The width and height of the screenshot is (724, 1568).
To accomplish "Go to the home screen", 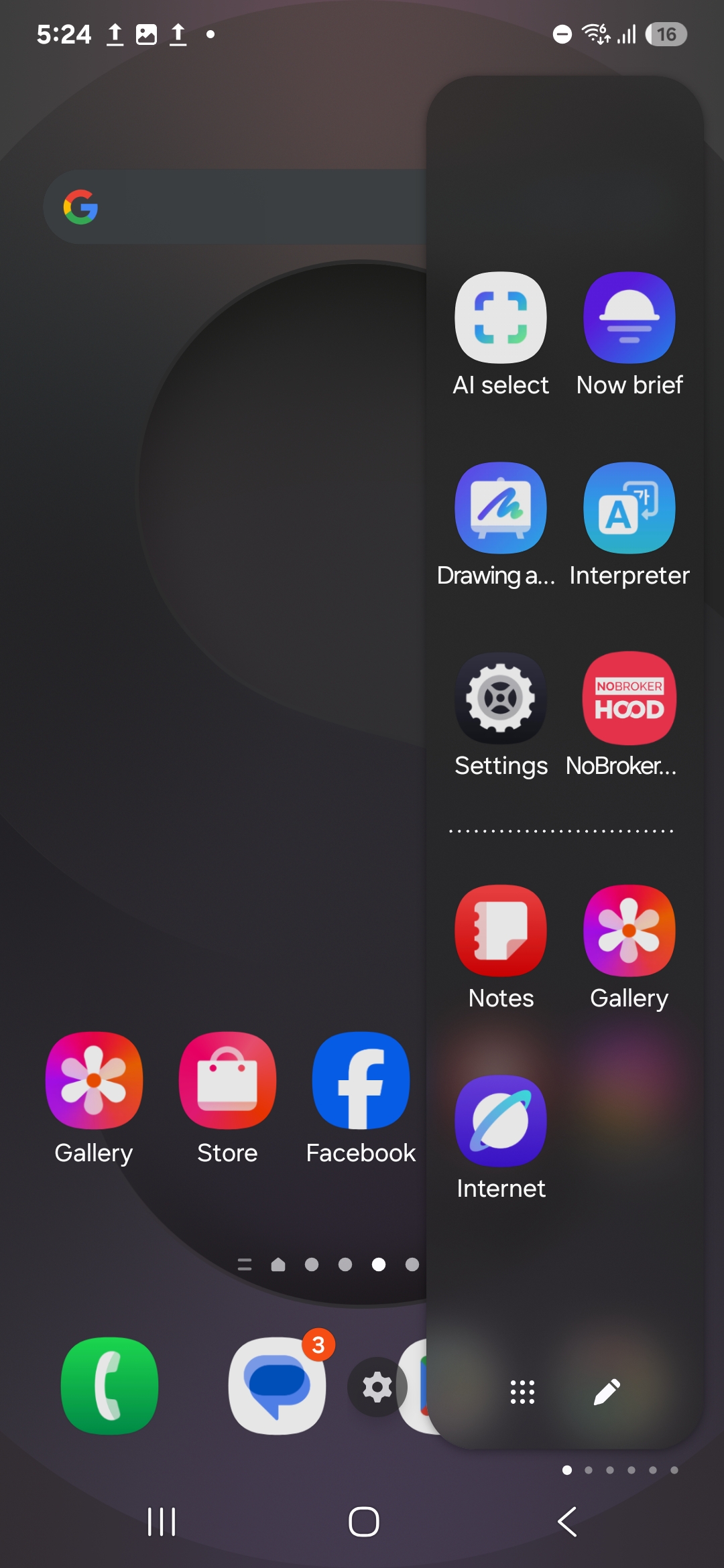I will 363,1521.
